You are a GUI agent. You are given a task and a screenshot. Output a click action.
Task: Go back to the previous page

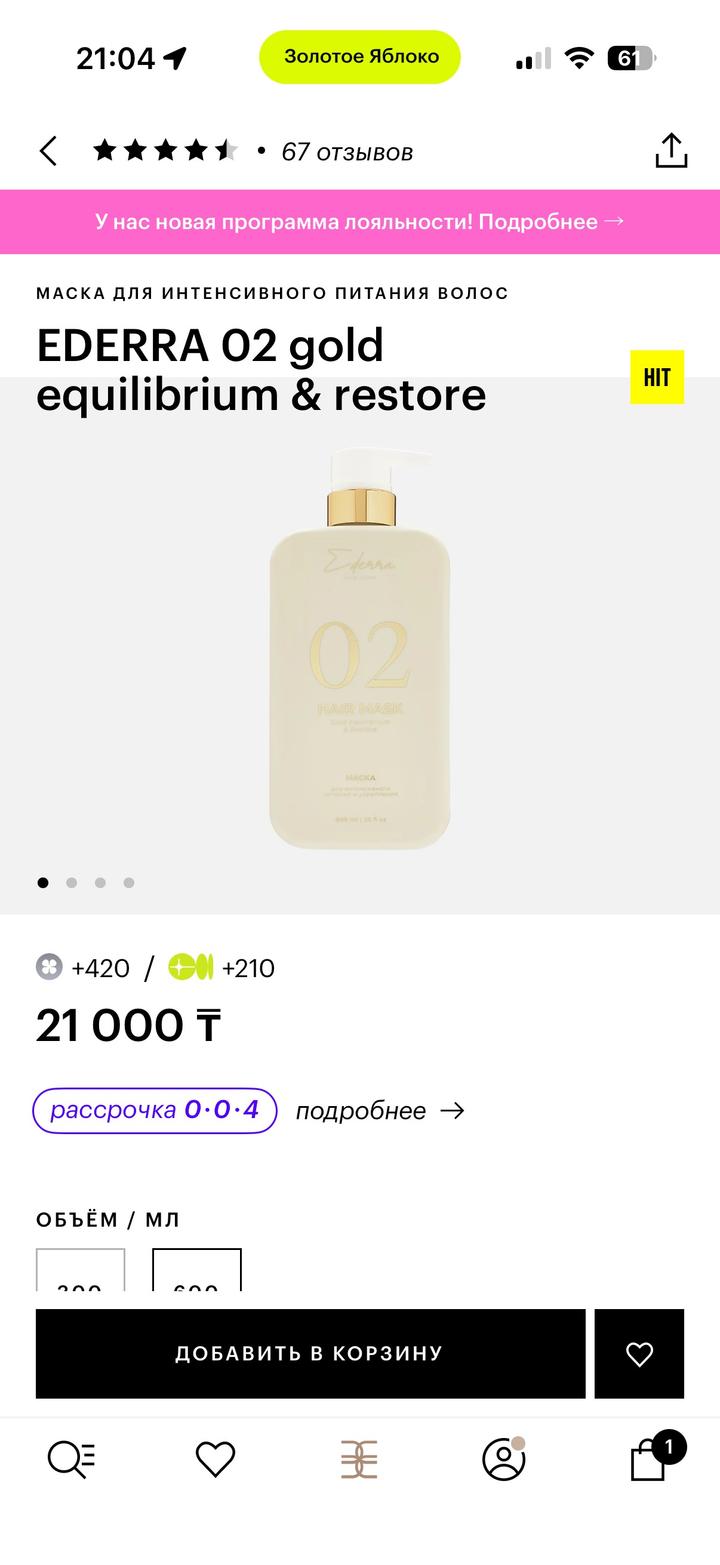pos(48,151)
